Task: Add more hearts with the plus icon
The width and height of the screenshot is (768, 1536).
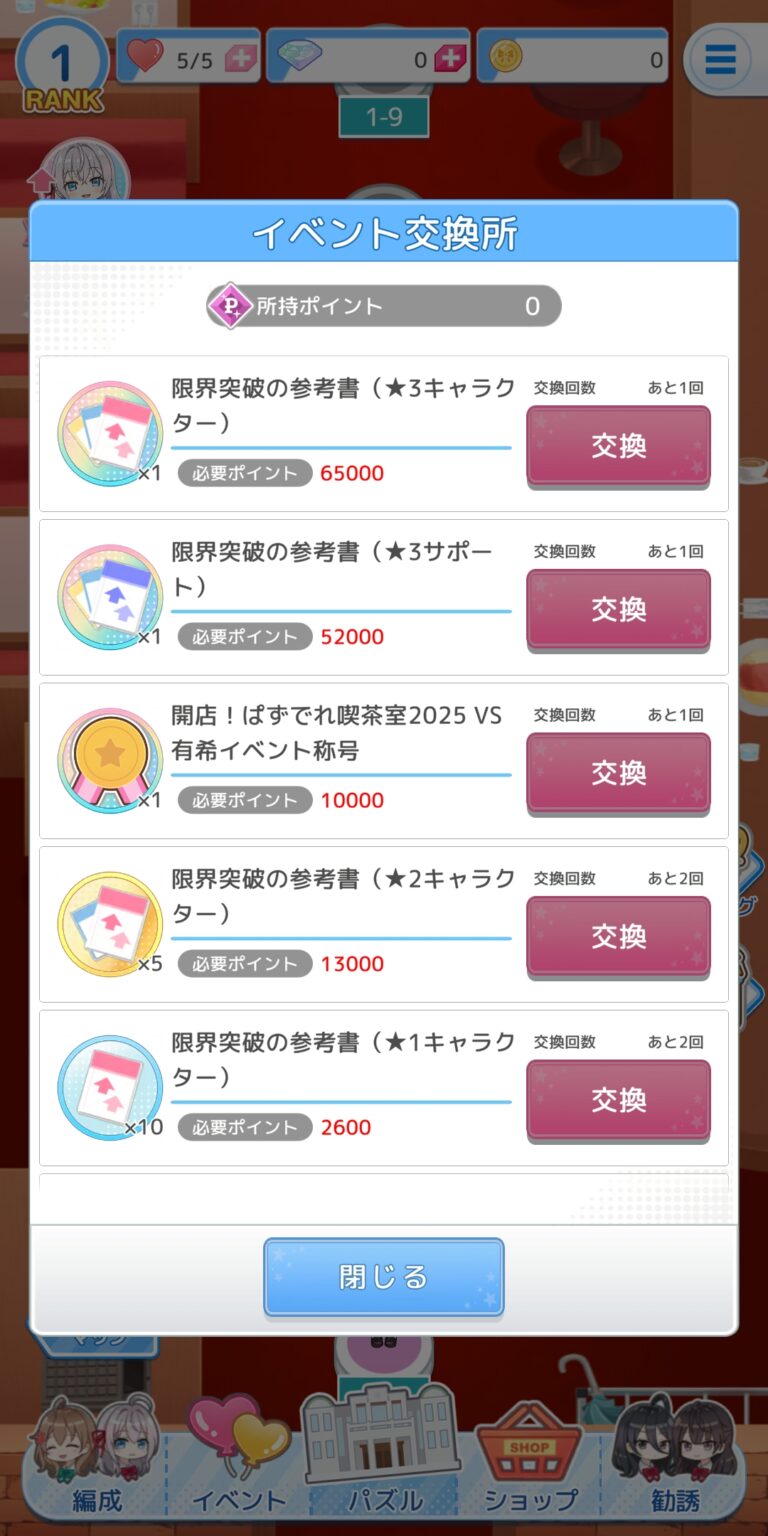Action: 241,60
